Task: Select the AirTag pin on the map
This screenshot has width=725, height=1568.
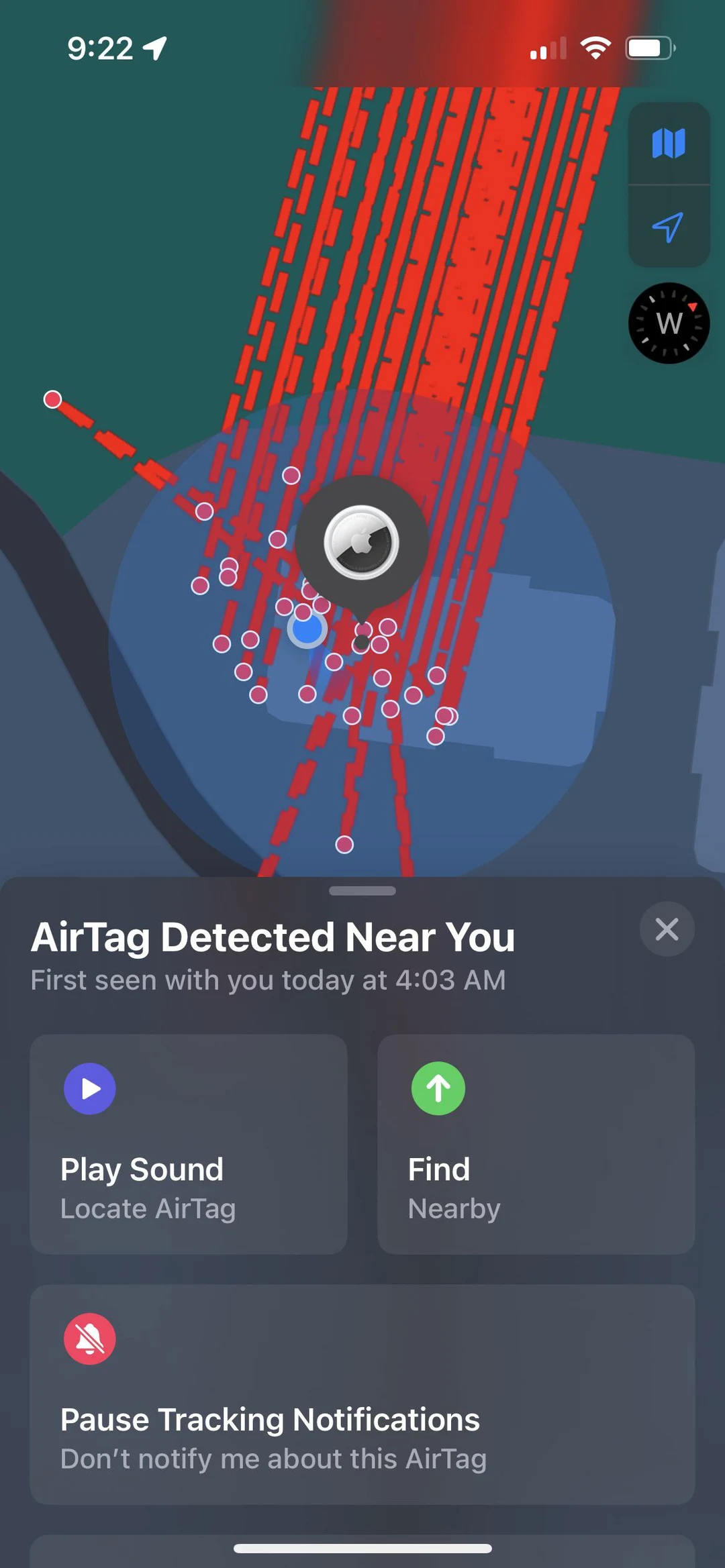Action: click(x=361, y=543)
